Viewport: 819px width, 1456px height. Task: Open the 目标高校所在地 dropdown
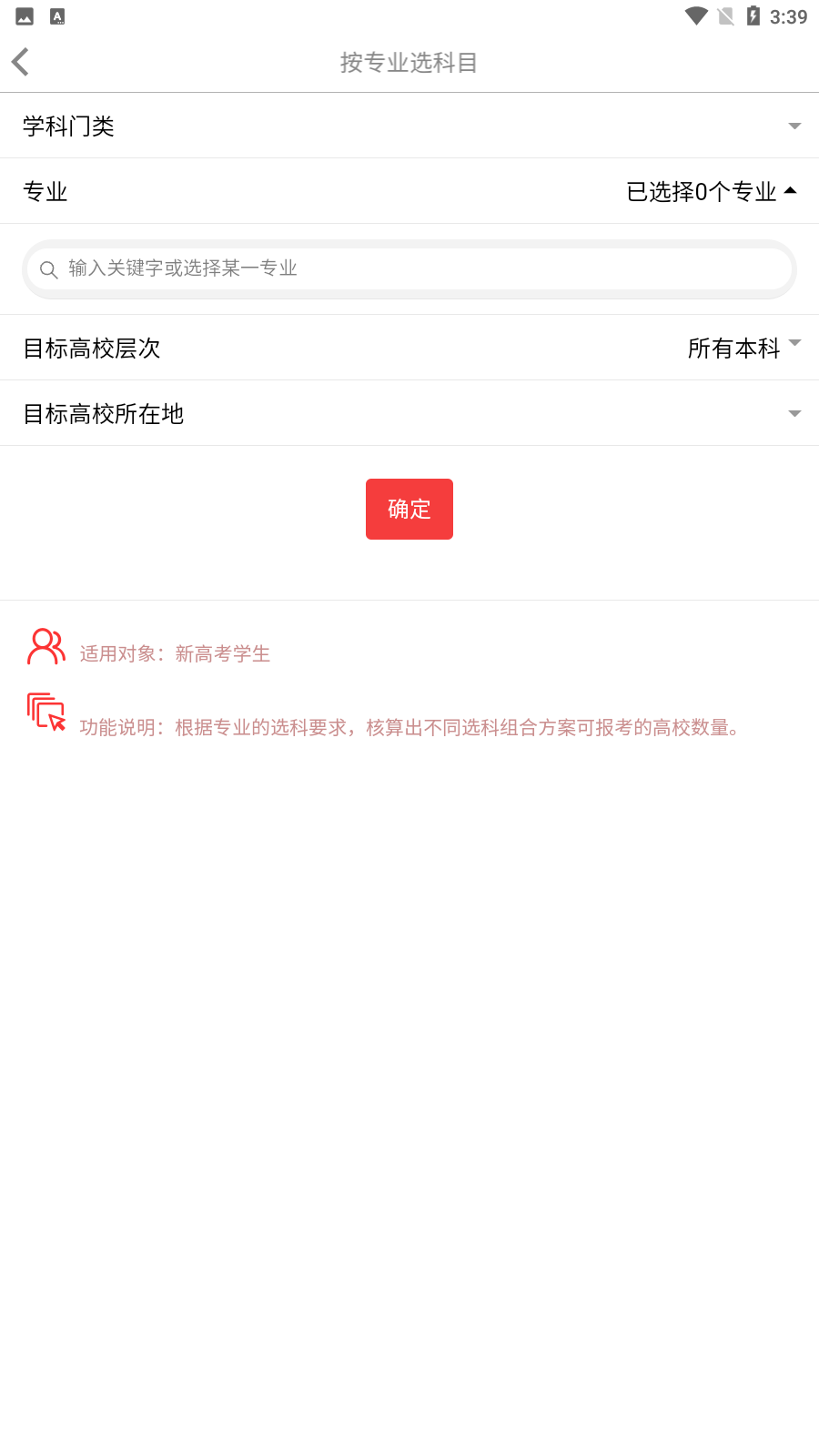(794, 414)
